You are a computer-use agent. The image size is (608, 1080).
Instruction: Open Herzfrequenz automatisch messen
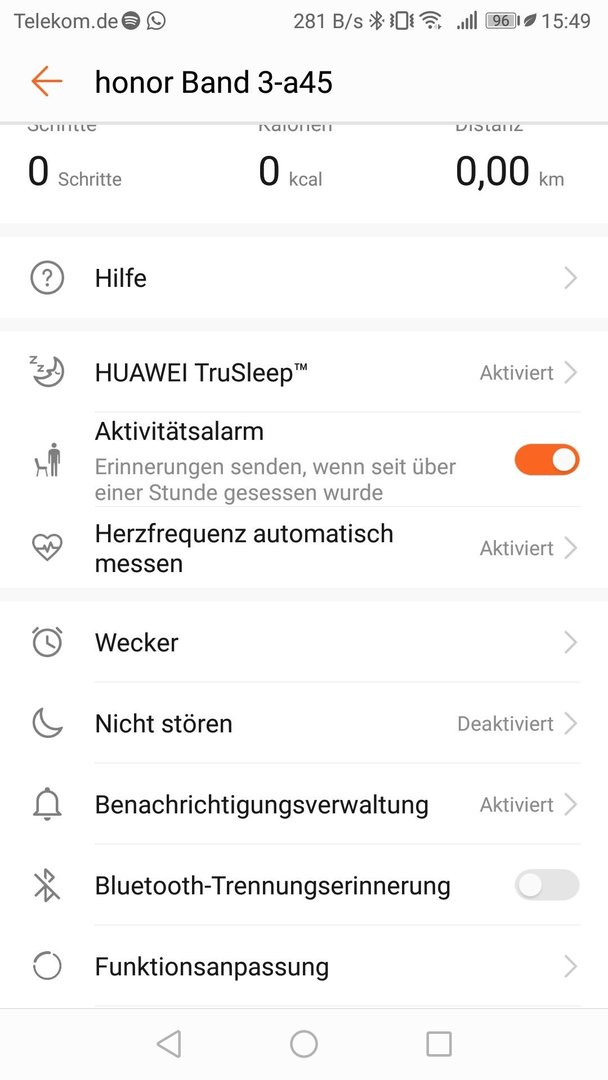click(304, 548)
